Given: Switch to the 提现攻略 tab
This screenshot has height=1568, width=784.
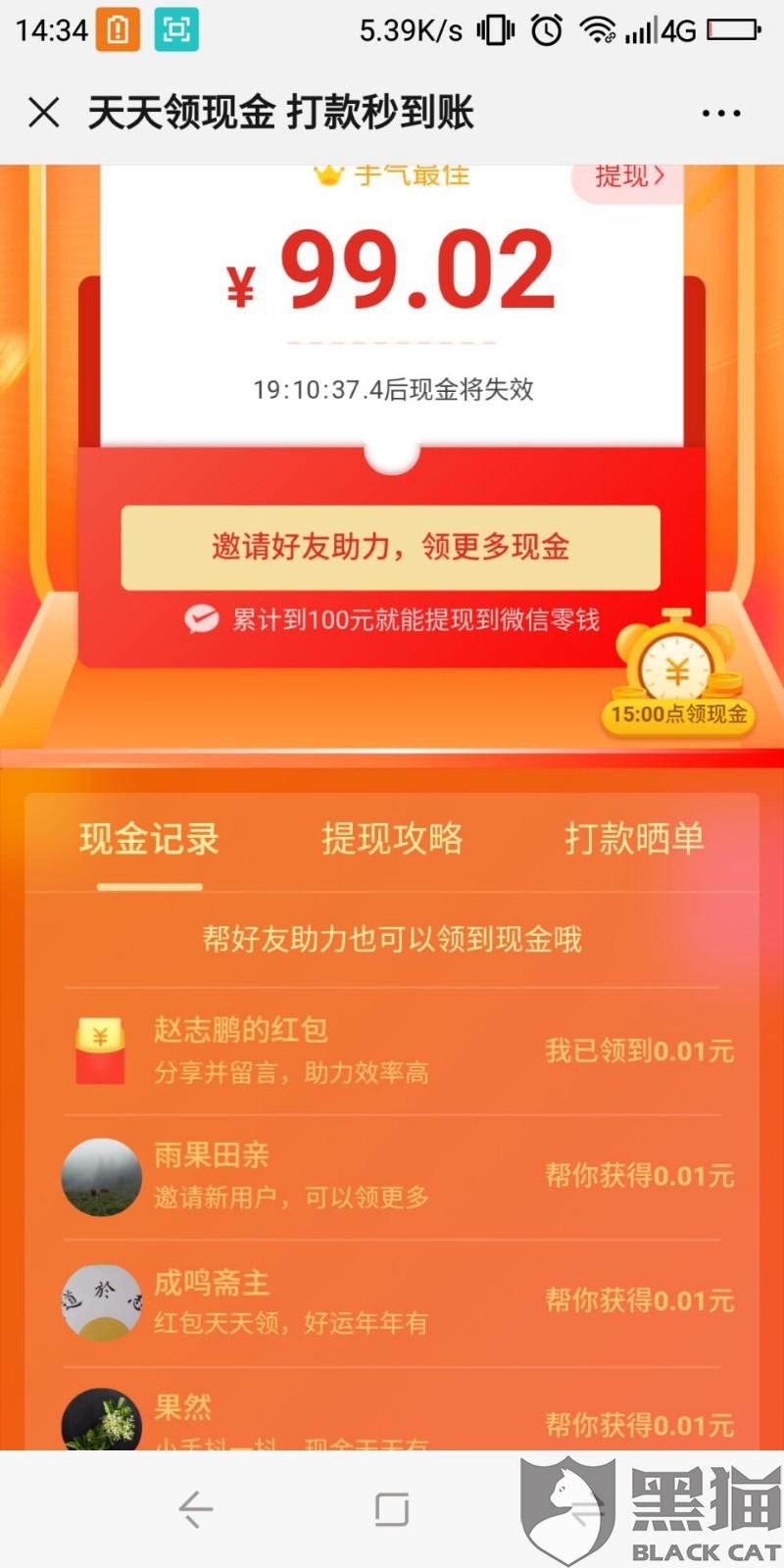Looking at the screenshot, I should [392, 839].
